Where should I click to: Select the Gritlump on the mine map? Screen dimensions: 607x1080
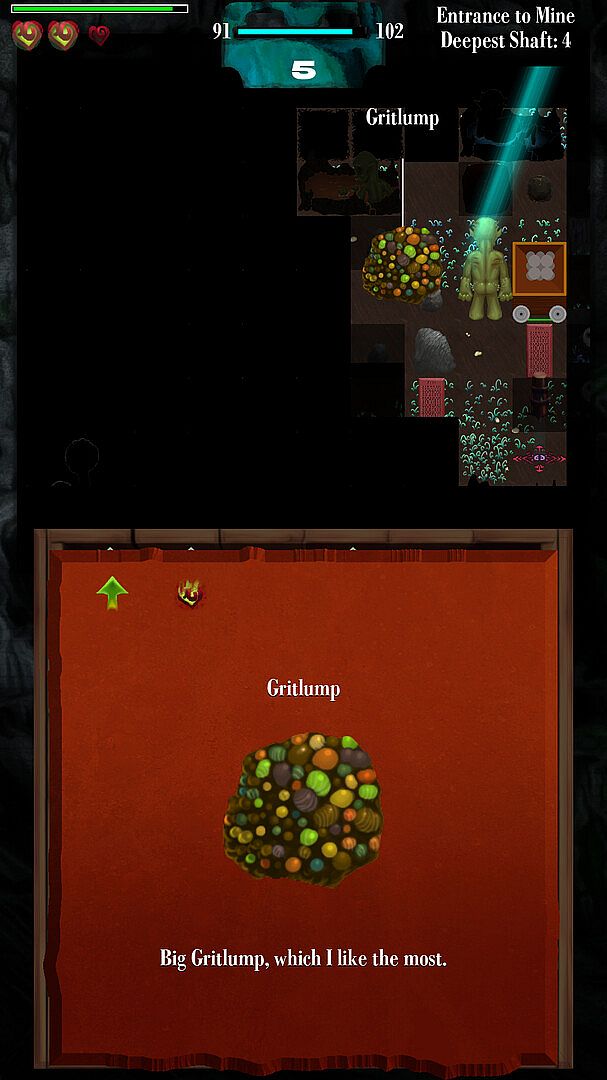tap(402, 265)
